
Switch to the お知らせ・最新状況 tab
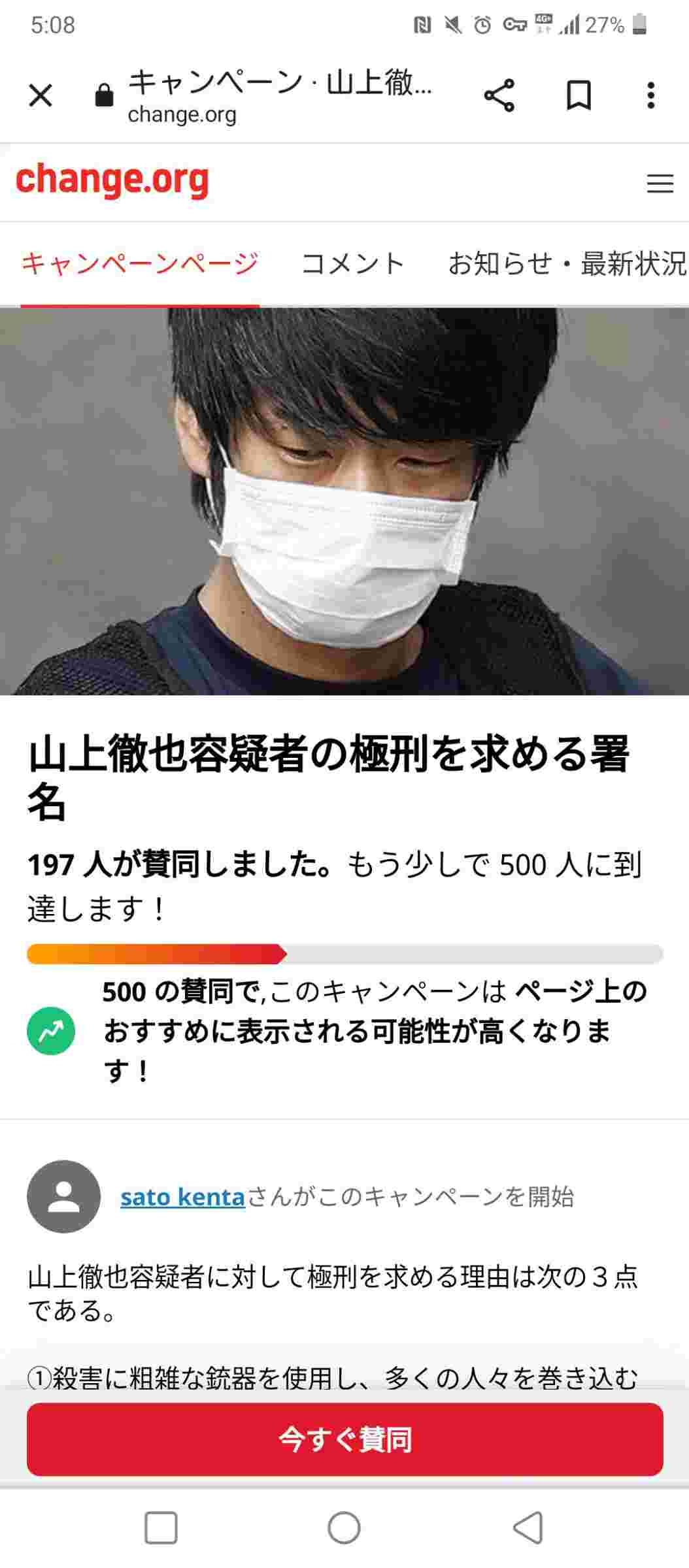566,264
